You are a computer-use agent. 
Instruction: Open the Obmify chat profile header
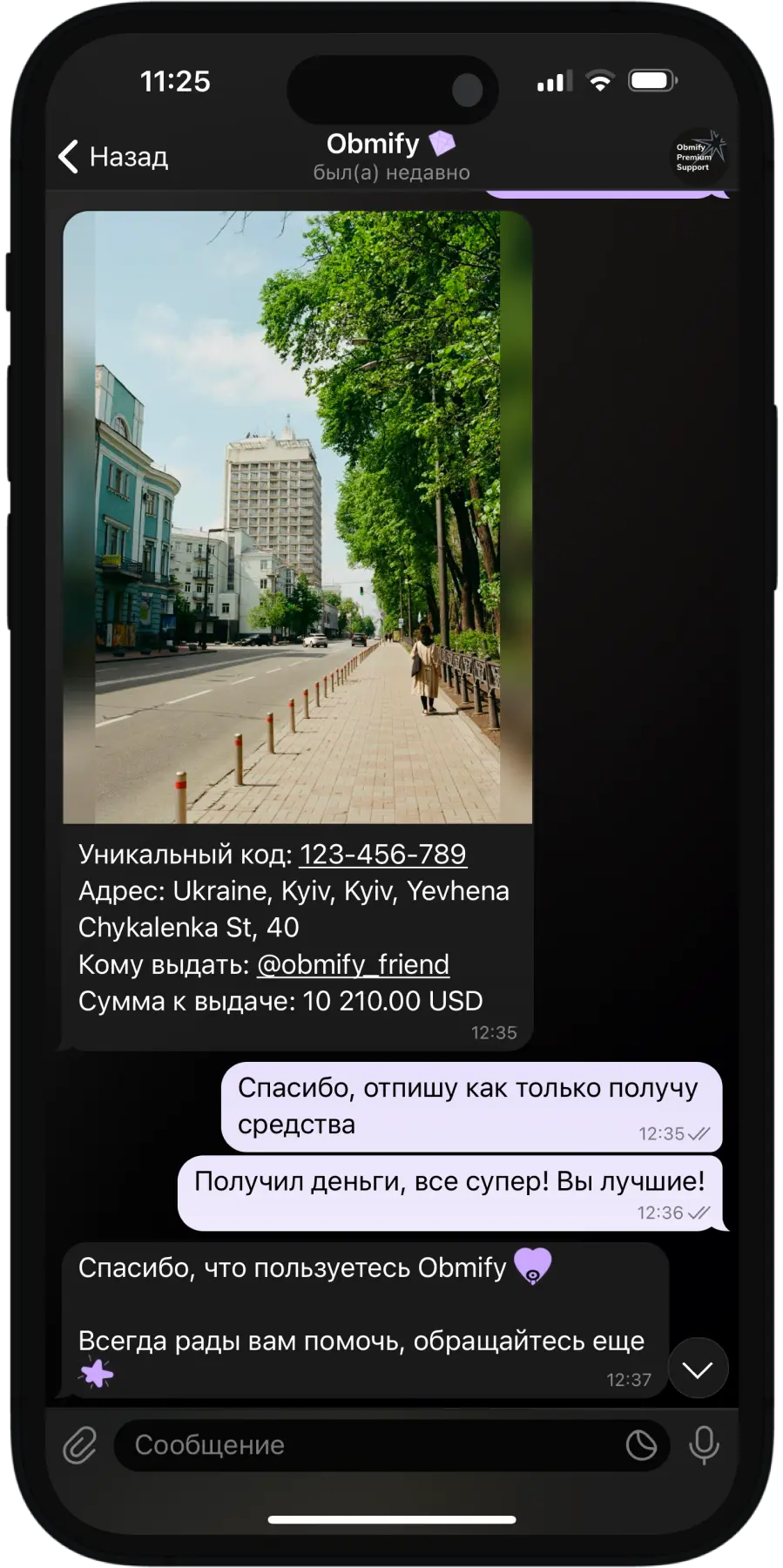coord(391,156)
